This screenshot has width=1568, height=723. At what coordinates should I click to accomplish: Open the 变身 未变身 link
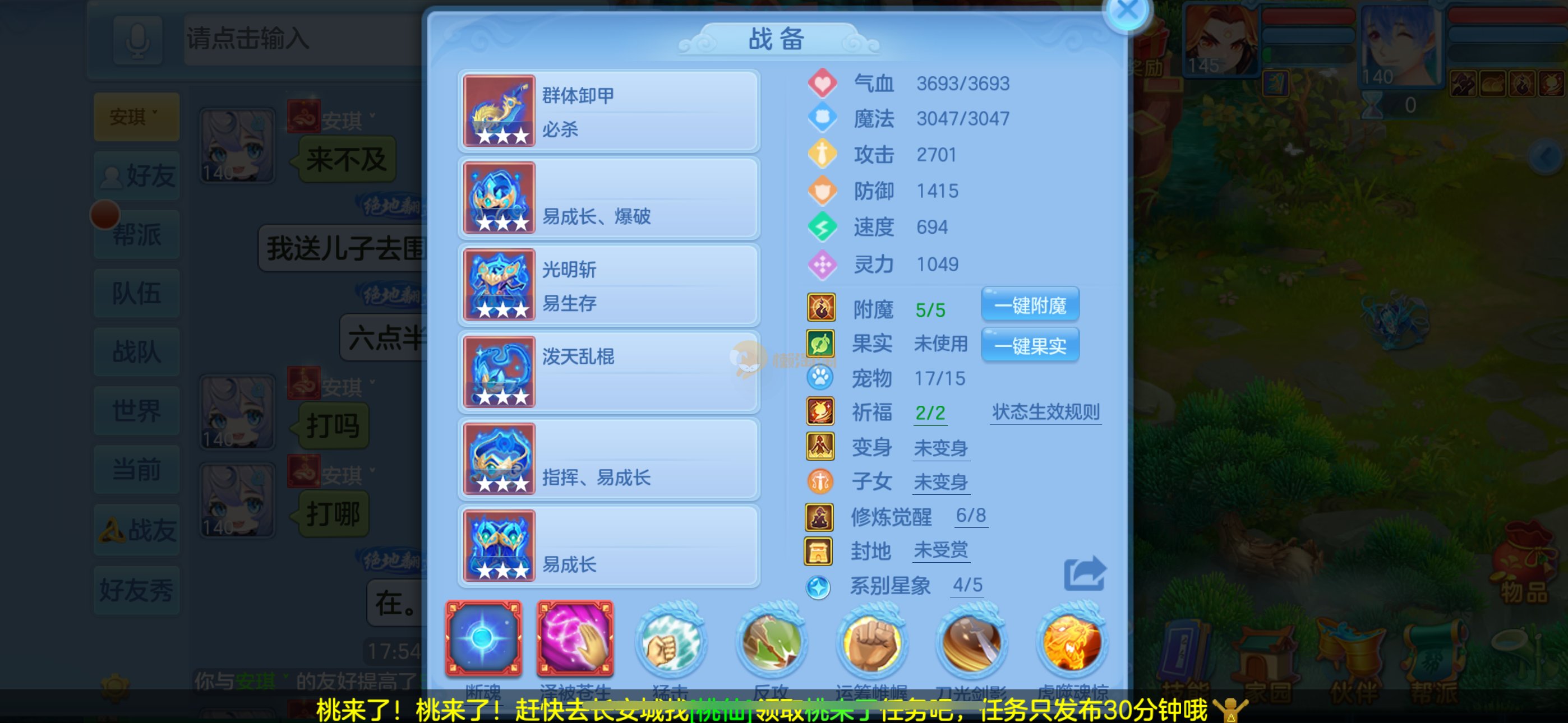940,448
